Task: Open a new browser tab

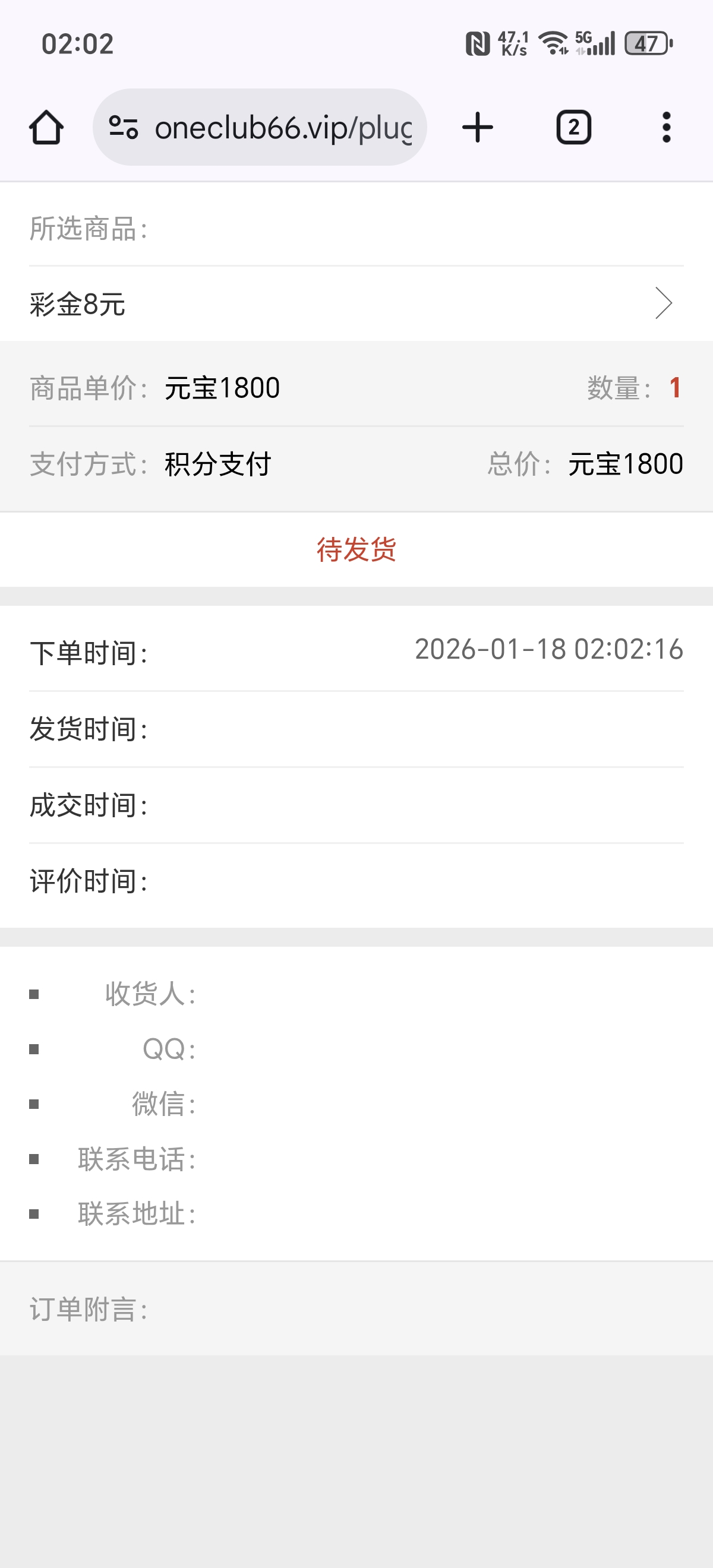Action: (477, 127)
